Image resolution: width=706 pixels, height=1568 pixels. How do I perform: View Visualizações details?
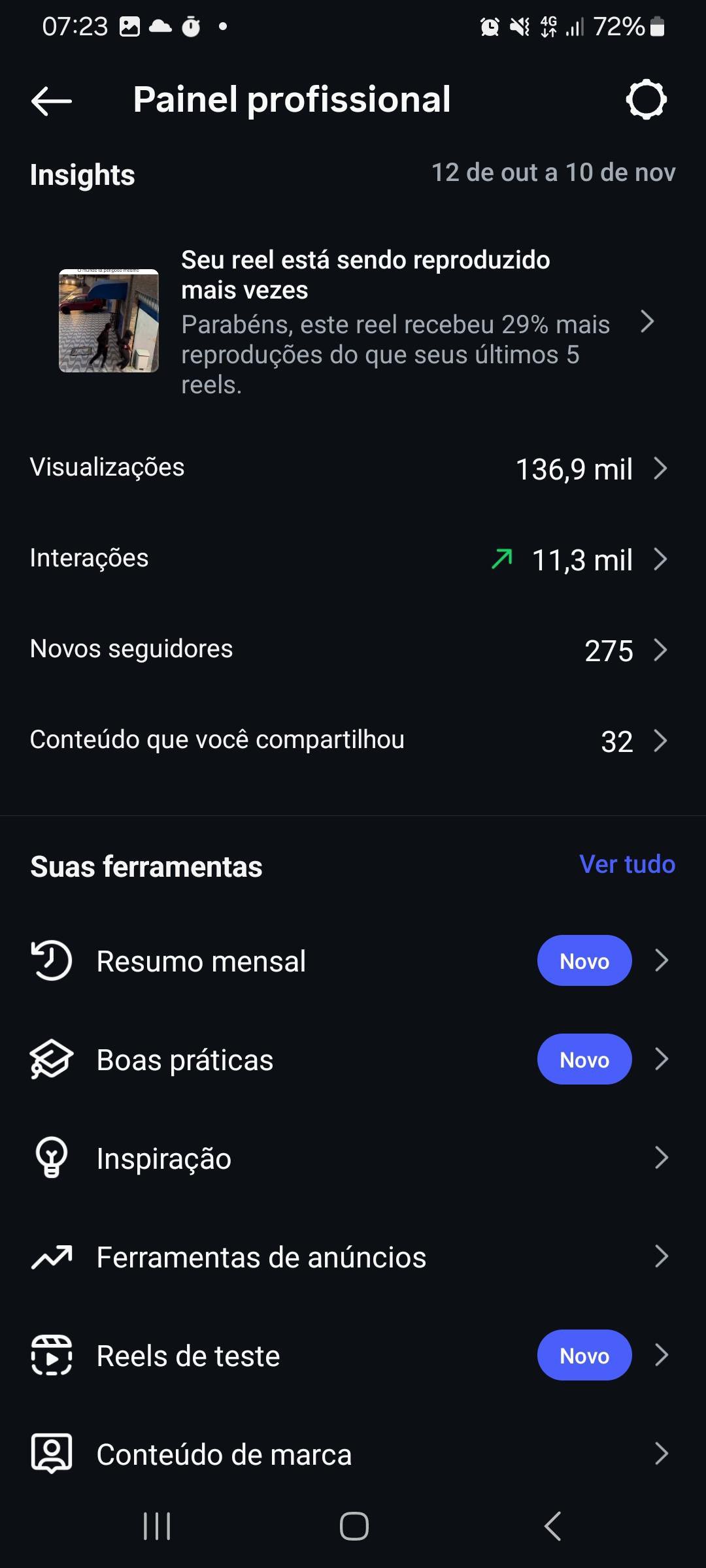[x=353, y=468]
